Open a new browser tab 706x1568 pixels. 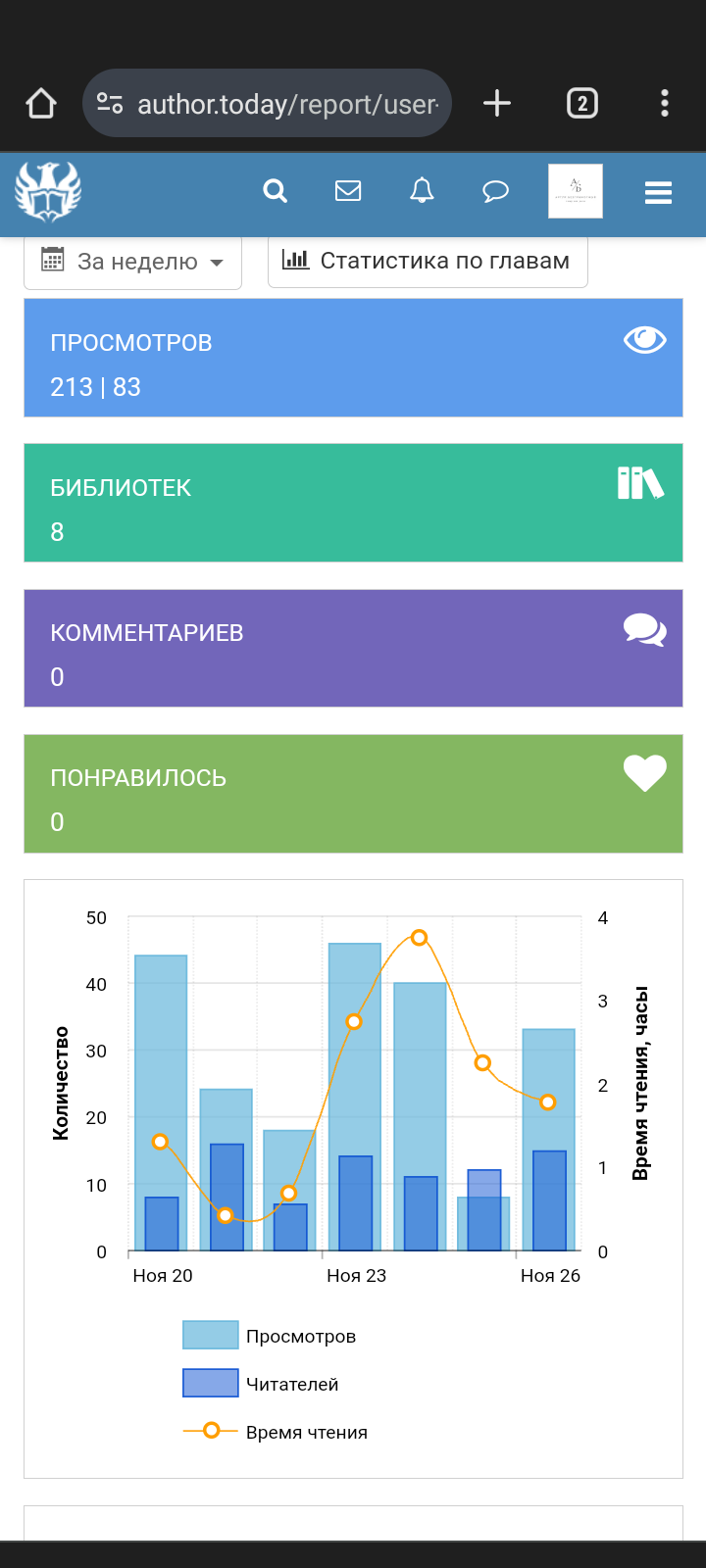497,103
